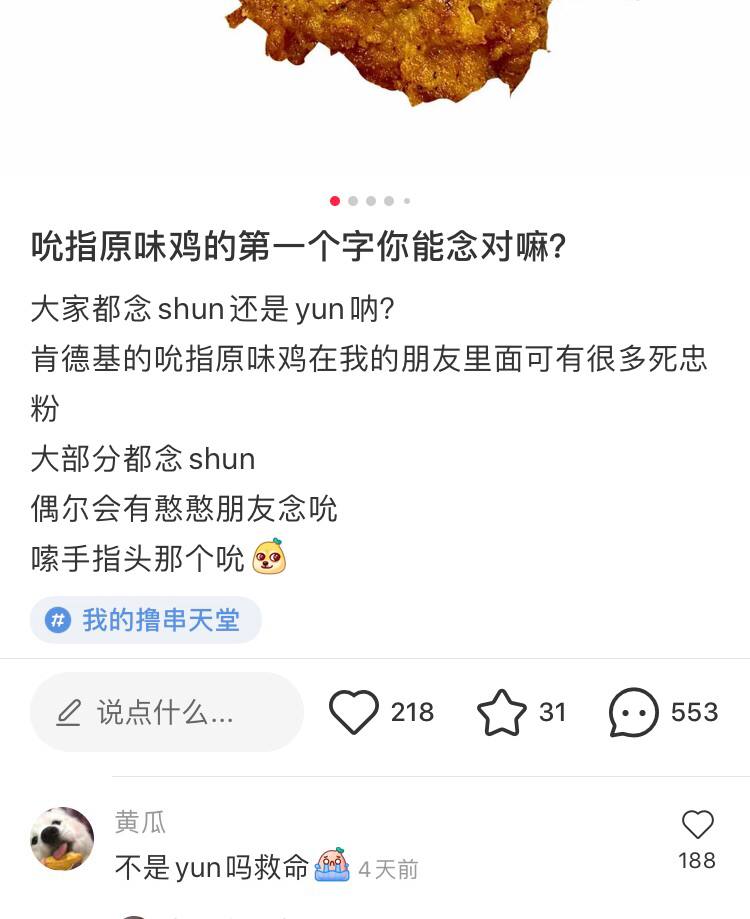
Task: Click the like count number 218
Action: [410, 712]
